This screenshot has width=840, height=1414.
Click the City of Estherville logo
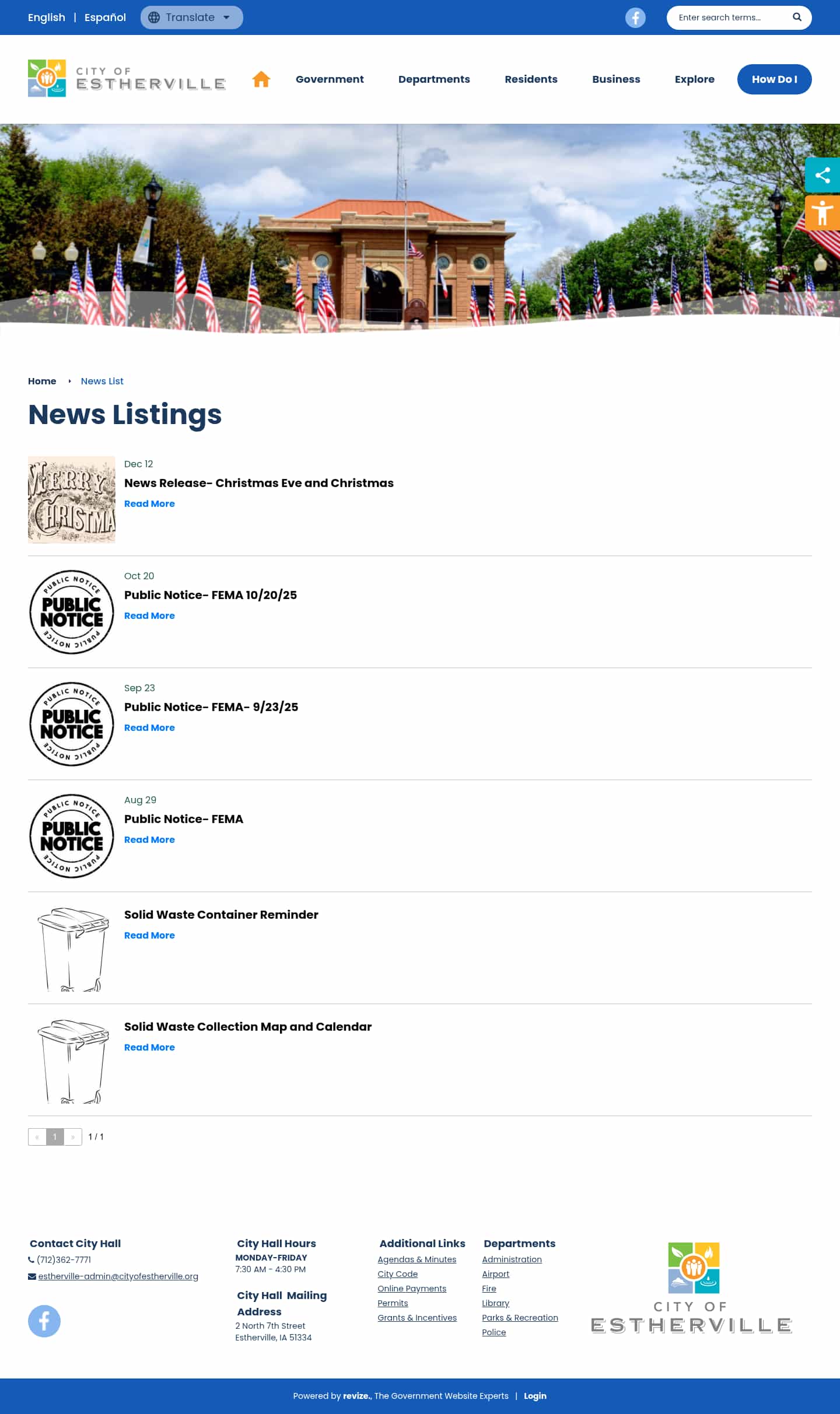point(127,79)
